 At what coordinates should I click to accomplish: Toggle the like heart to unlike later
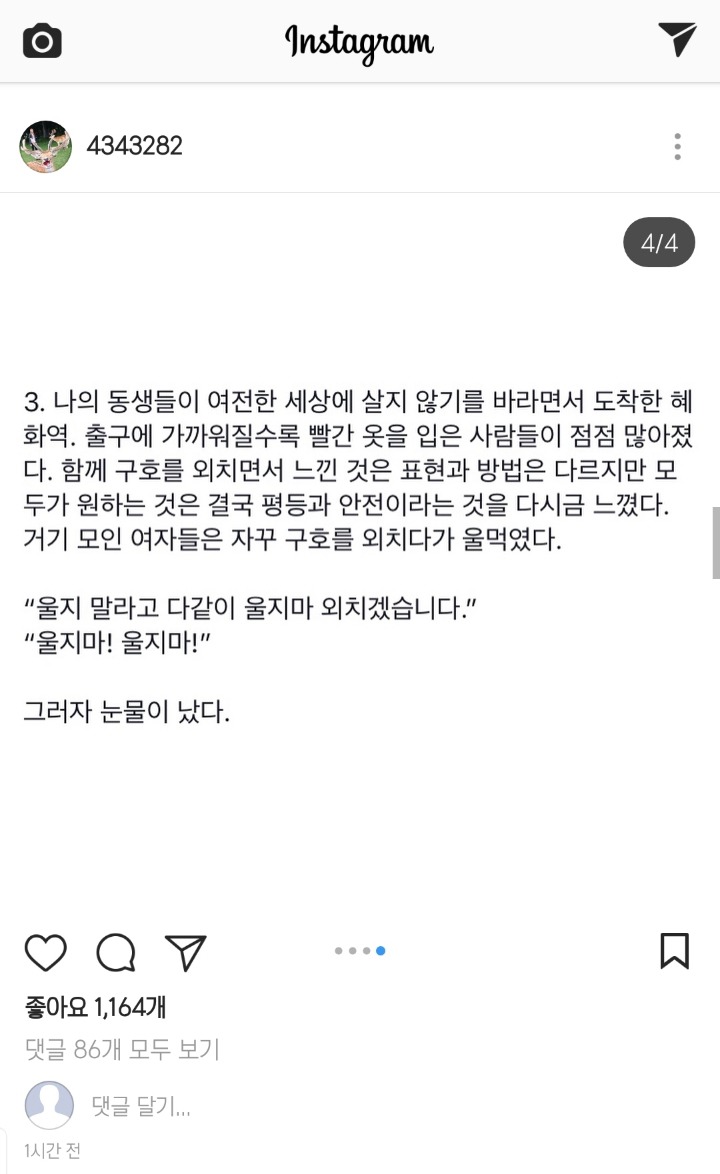tap(47, 952)
